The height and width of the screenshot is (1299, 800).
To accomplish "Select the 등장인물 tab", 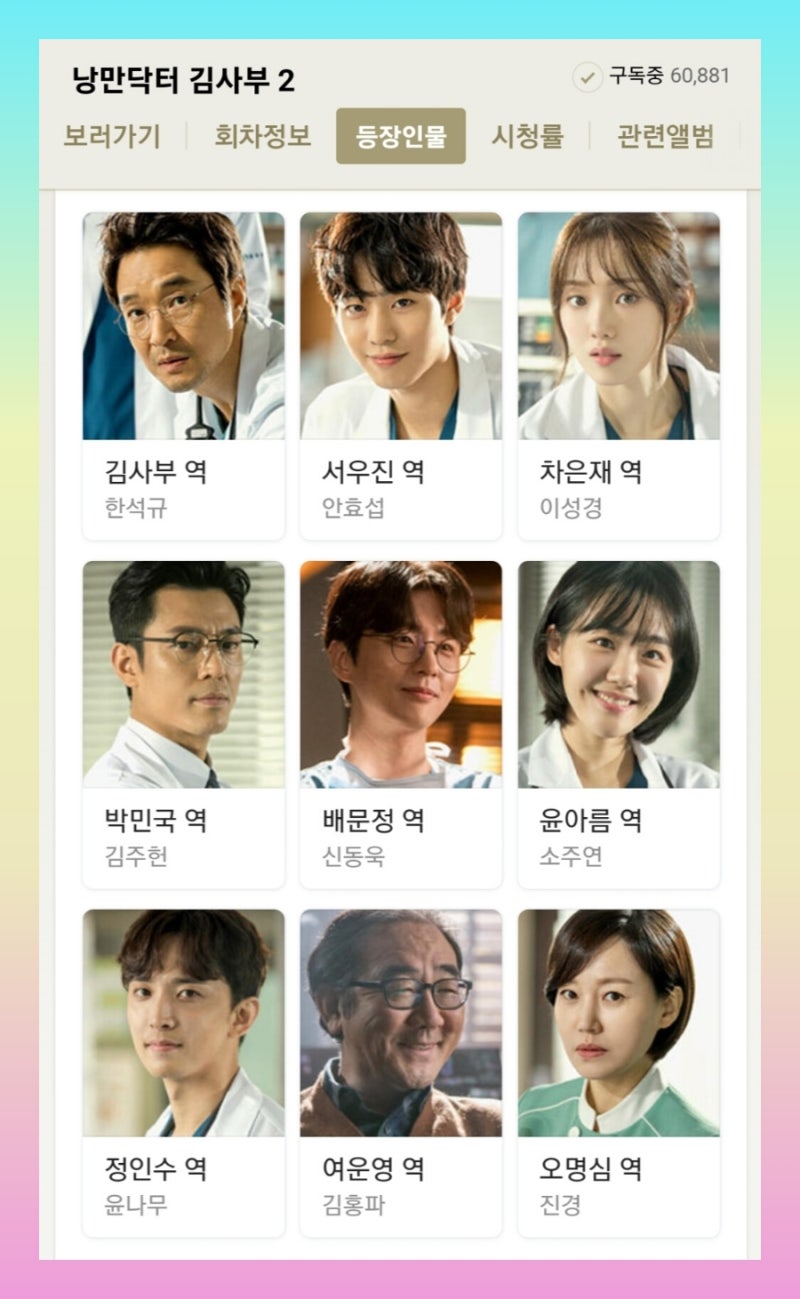I will pyautogui.click(x=401, y=136).
